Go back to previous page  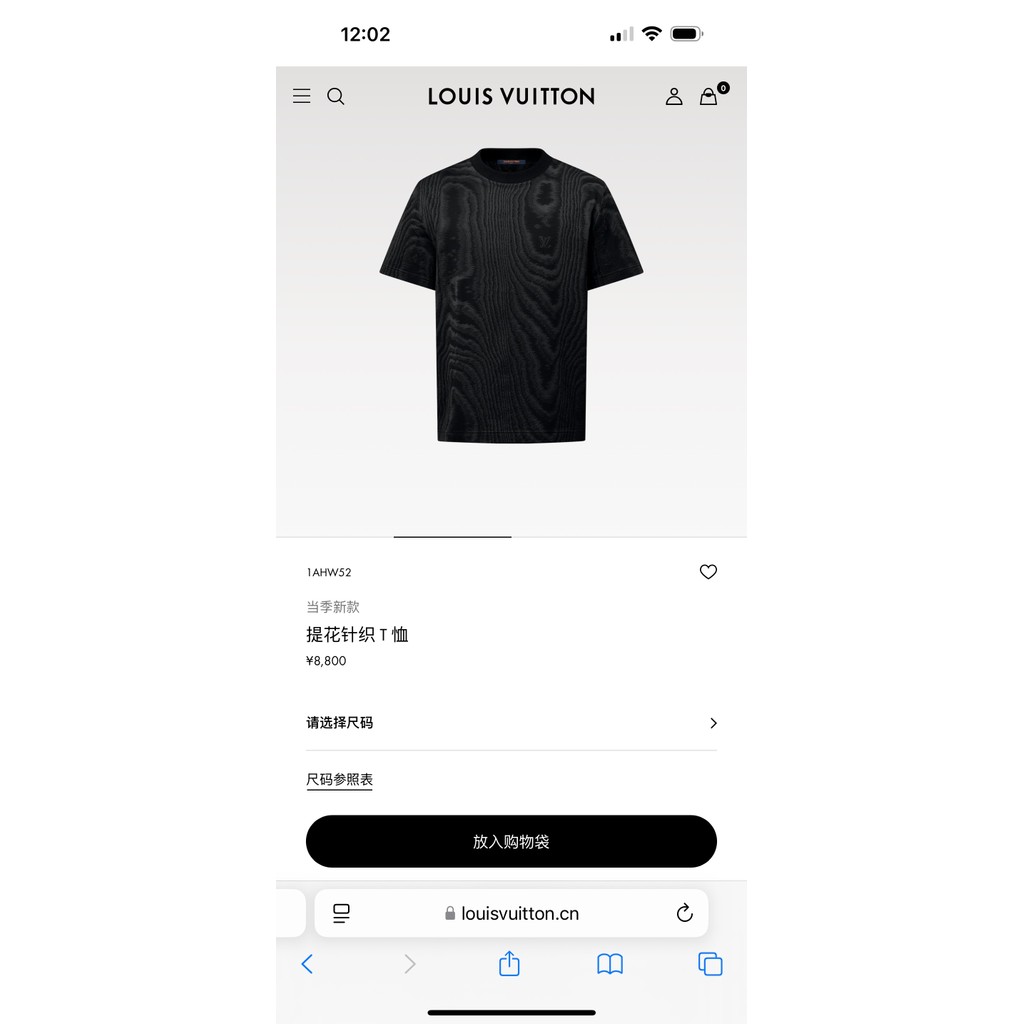click(307, 964)
